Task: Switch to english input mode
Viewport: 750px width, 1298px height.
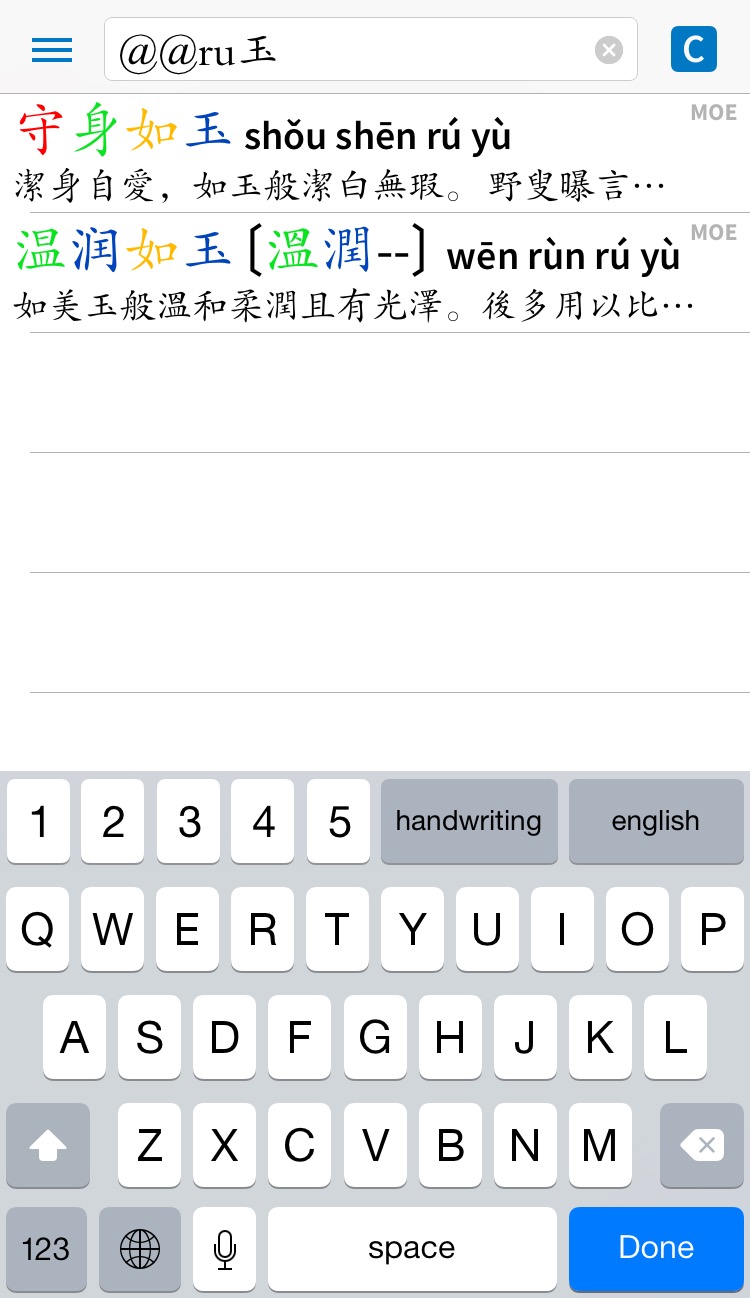Action: point(656,821)
